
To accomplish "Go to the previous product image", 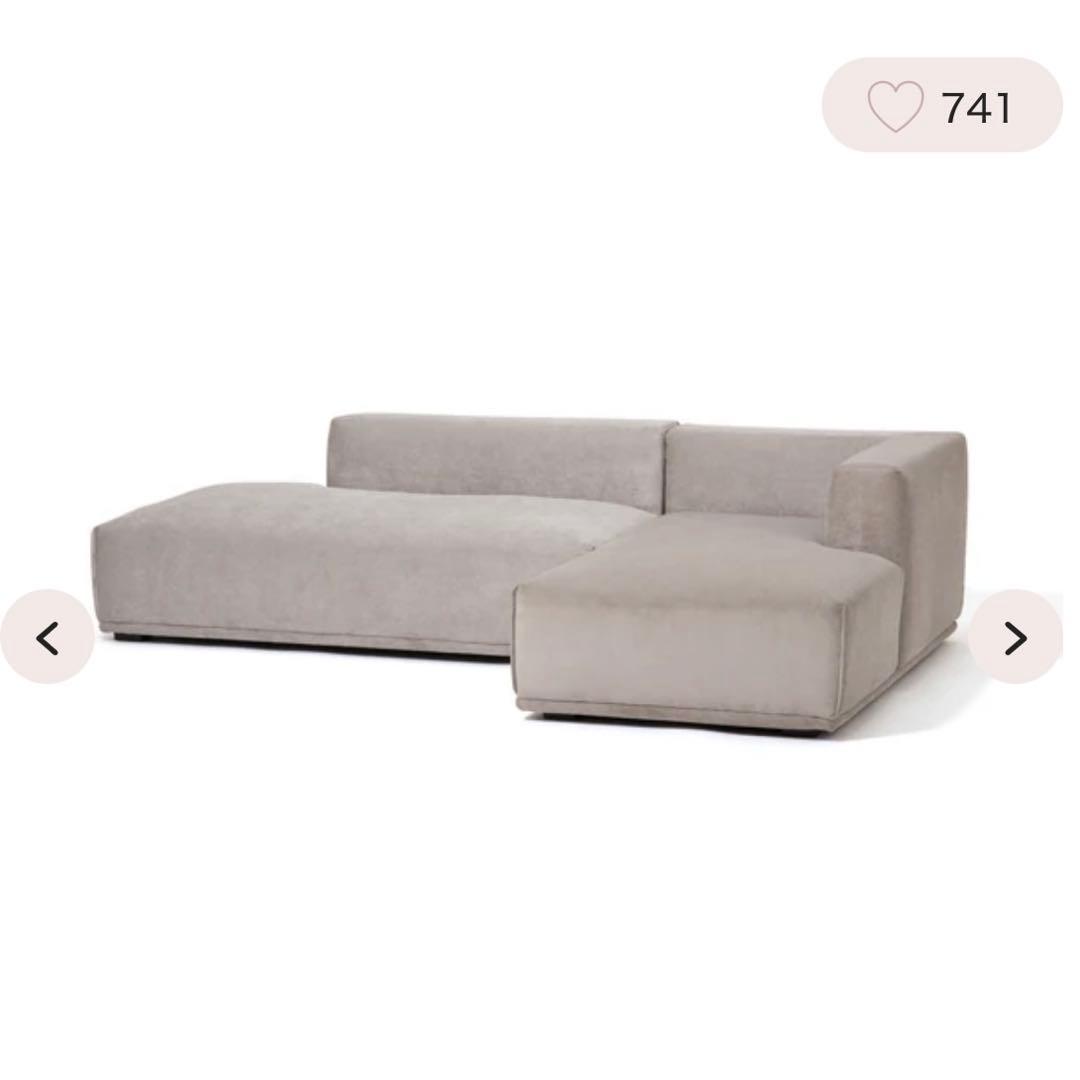I will point(47,637).
